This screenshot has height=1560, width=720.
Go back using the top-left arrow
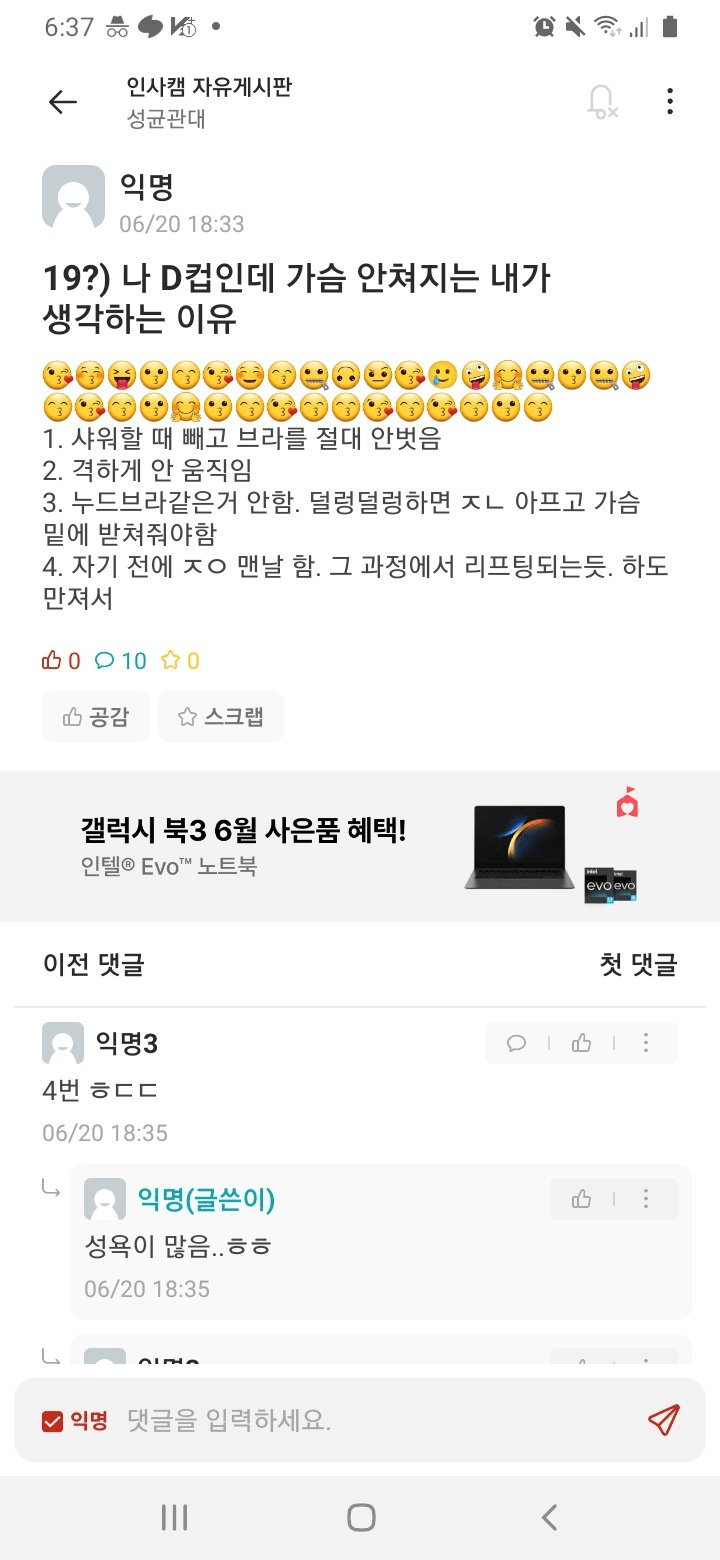62,101
